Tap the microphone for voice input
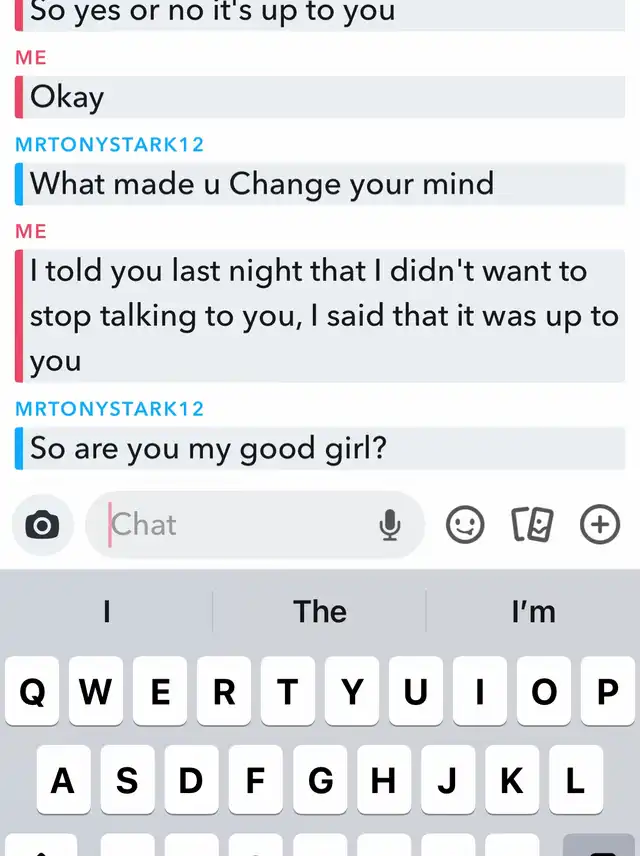 pos(391,525)
